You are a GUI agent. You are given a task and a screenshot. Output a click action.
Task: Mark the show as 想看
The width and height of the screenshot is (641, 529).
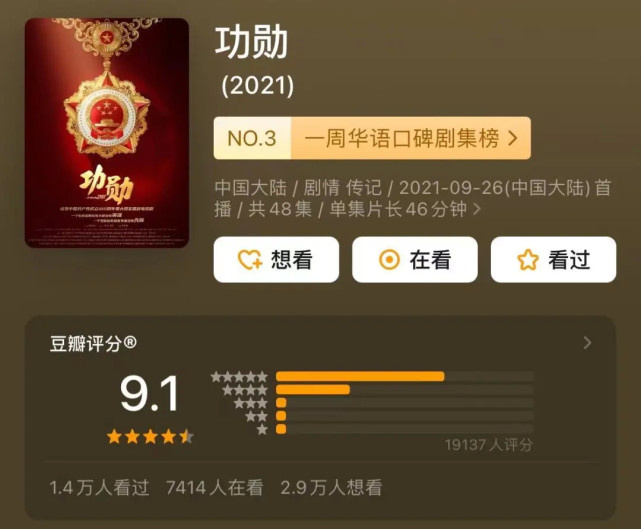coord(276,260)
